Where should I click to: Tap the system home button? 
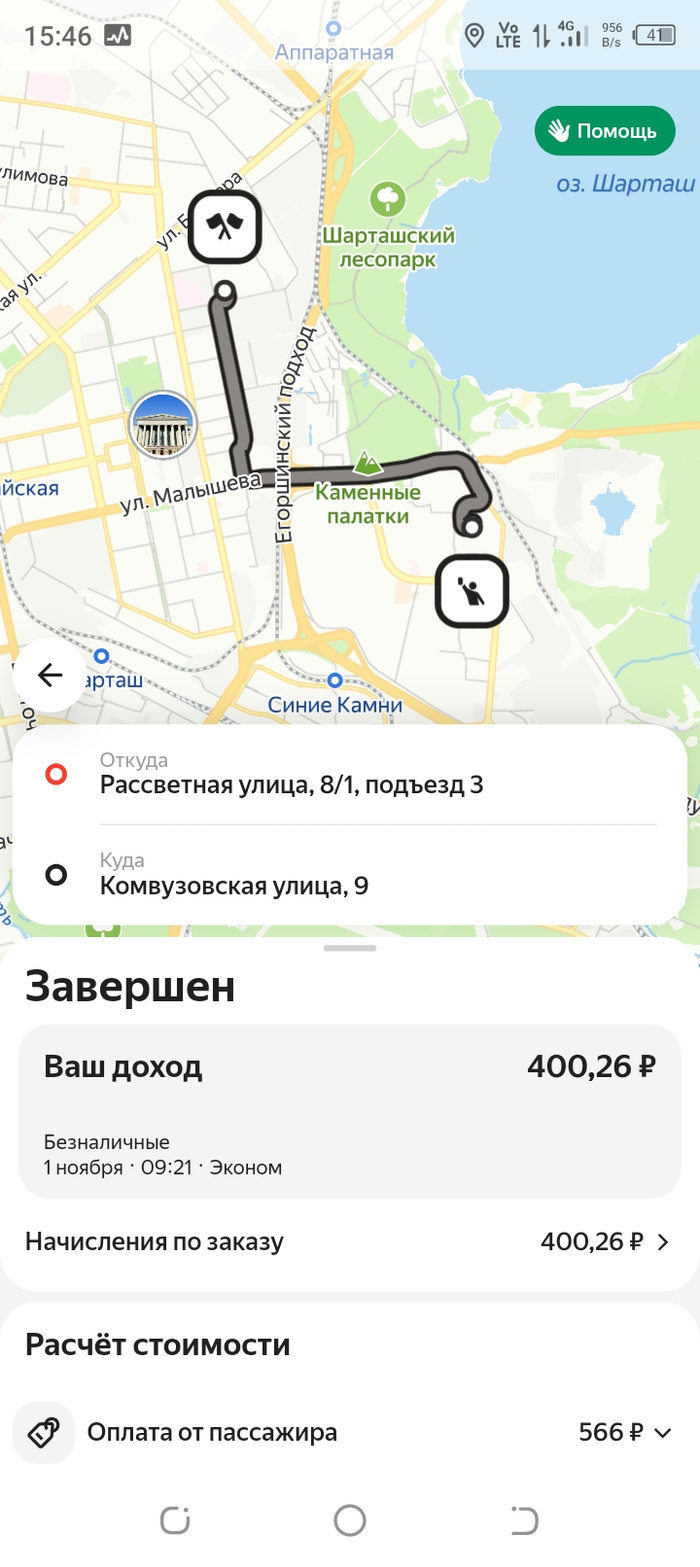[x=349, y=1520]
